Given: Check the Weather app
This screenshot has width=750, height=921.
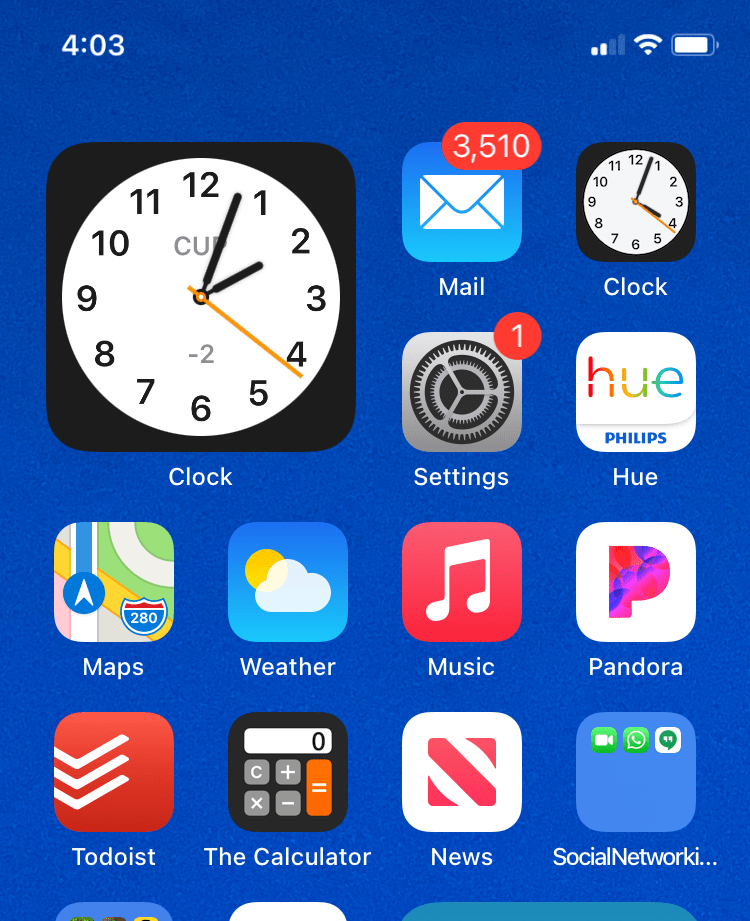Looking at the screenshot, I should point(288,582).
